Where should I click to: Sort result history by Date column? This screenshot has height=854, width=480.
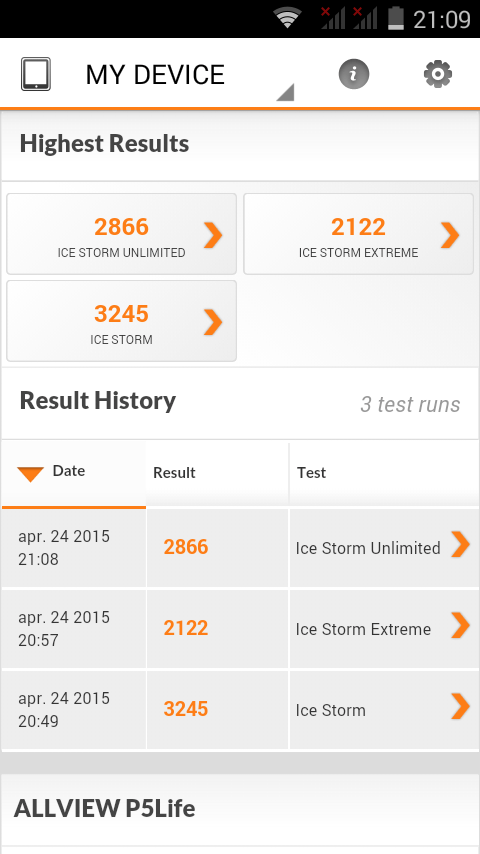74,473
